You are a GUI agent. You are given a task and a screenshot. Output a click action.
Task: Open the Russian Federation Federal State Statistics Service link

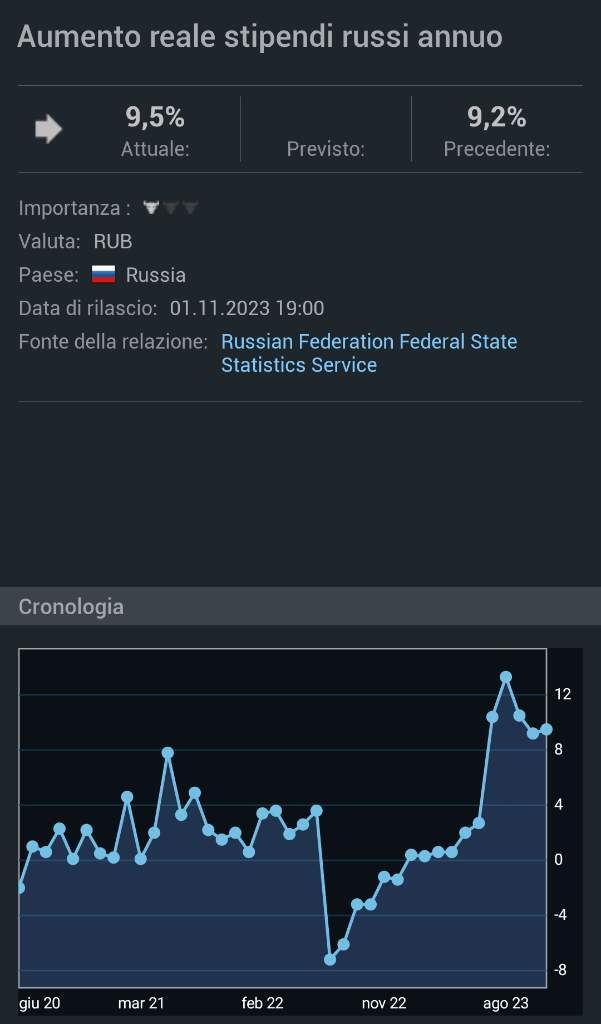[x=369, y=353]
